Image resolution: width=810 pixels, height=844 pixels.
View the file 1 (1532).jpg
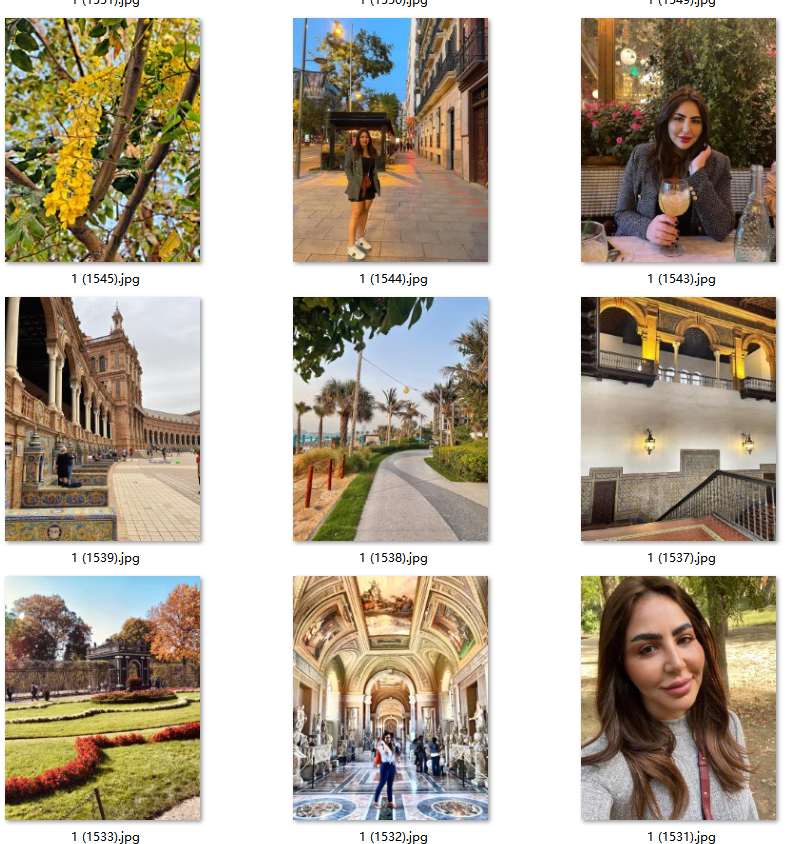click(390, 698)
